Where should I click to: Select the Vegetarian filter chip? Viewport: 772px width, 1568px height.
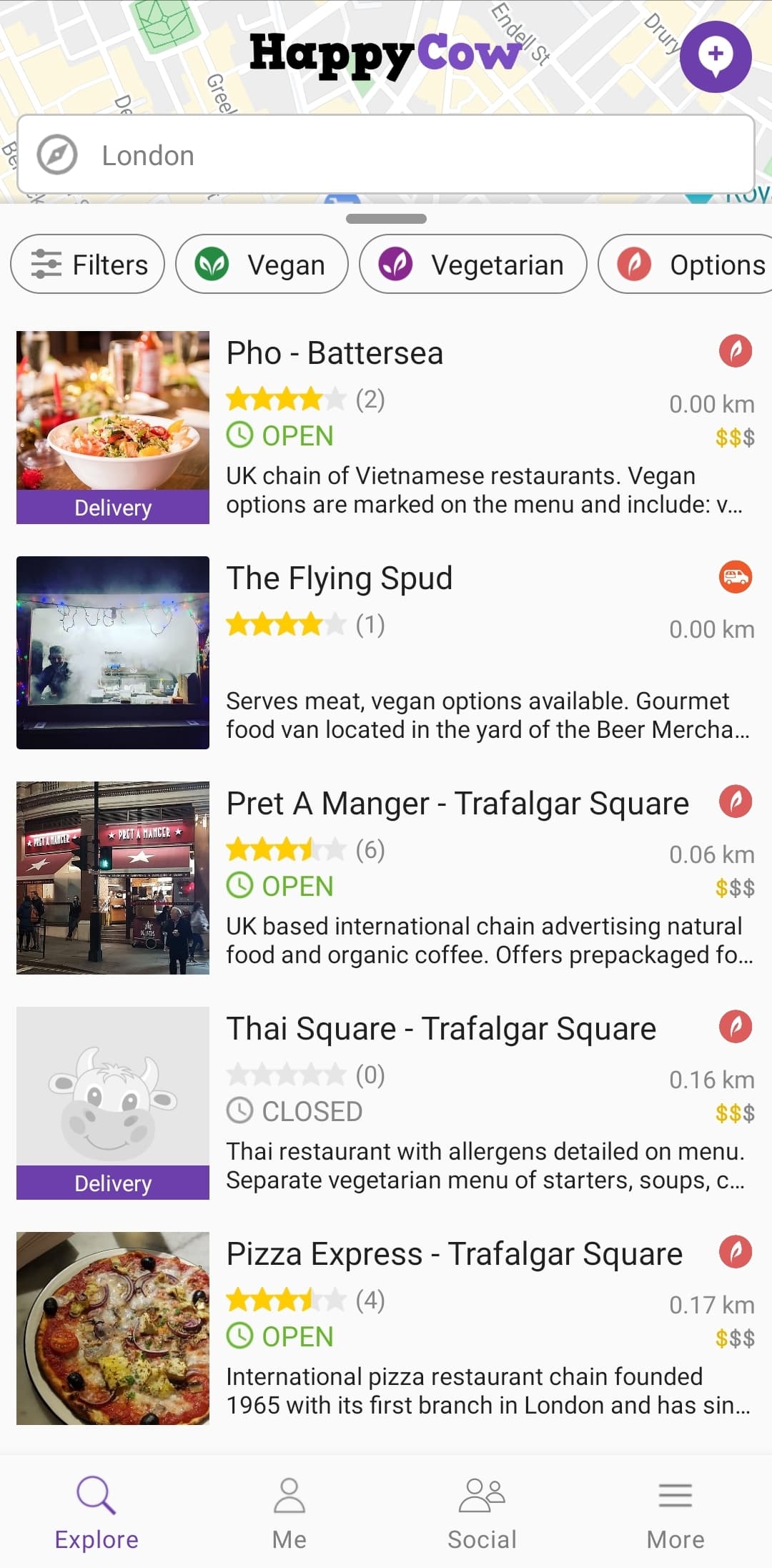pos(472,265)
